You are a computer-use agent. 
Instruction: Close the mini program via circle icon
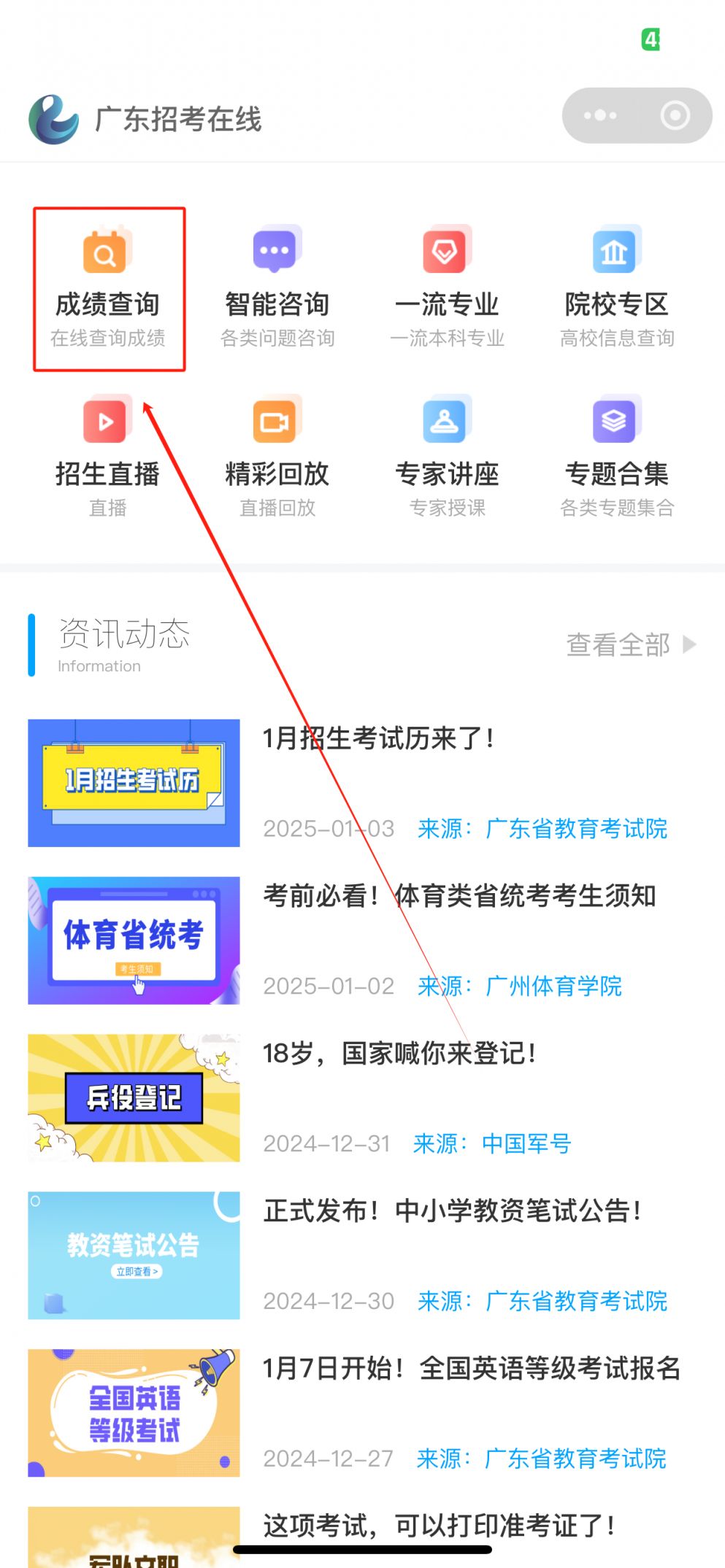coord(675,115)
